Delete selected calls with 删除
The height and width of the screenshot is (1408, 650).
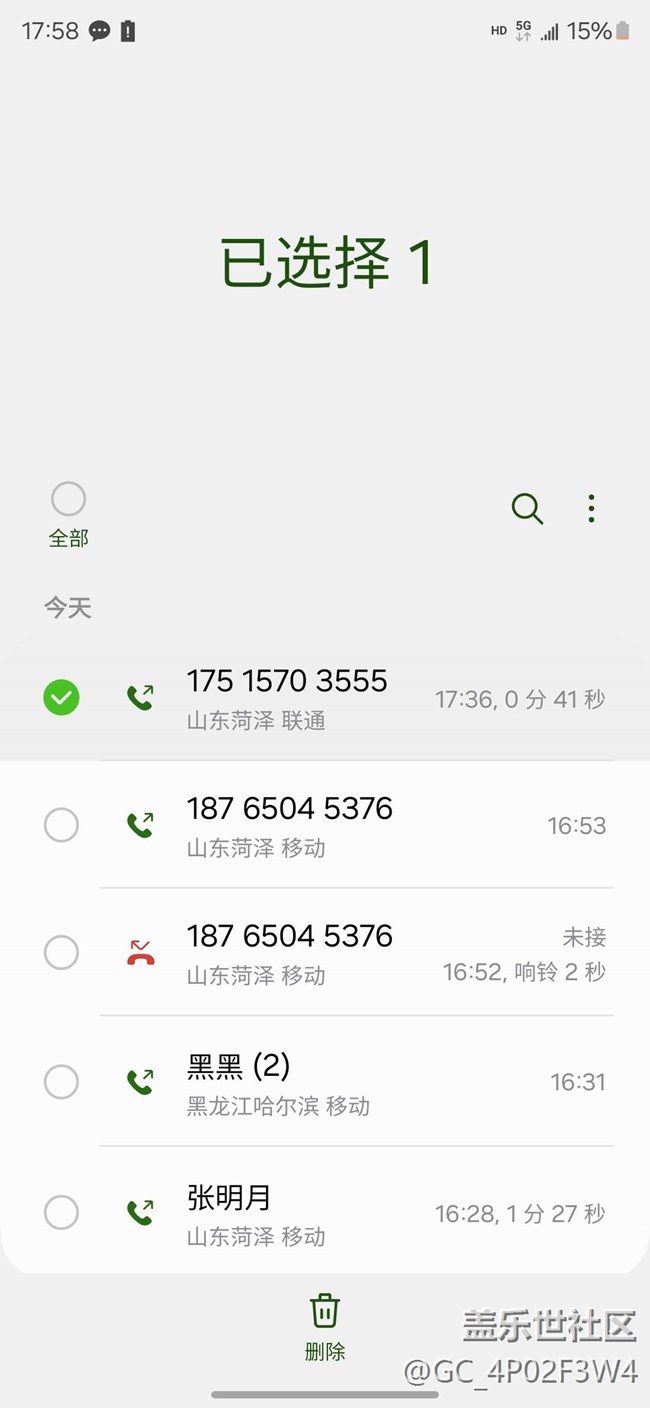coord(325,1328)
